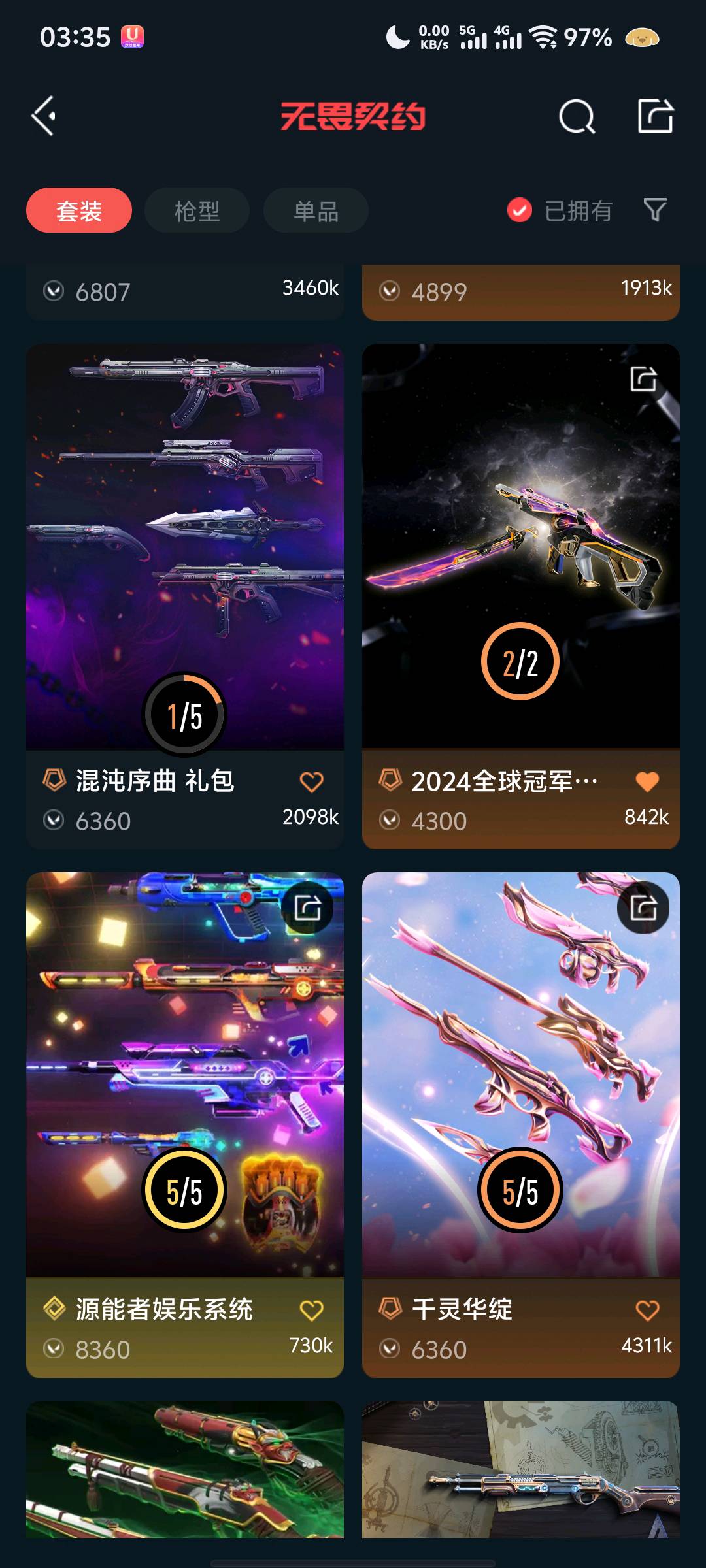The image size is (706, 1568).
Task: Switch to the 单品 tab
Action: 316,210
